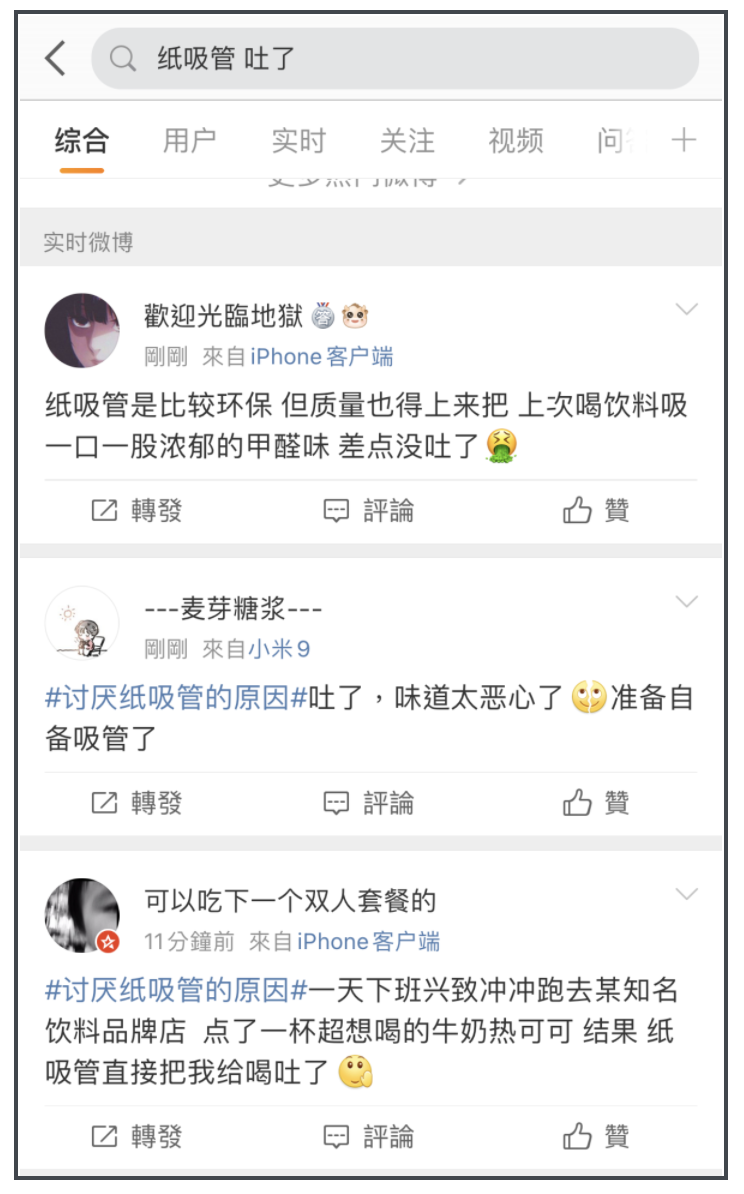The width and height of the screenshot is (744, 1194).
Task: Repost 歡迎光臨地獄's post via 轉發
Action: coord(137,511)
